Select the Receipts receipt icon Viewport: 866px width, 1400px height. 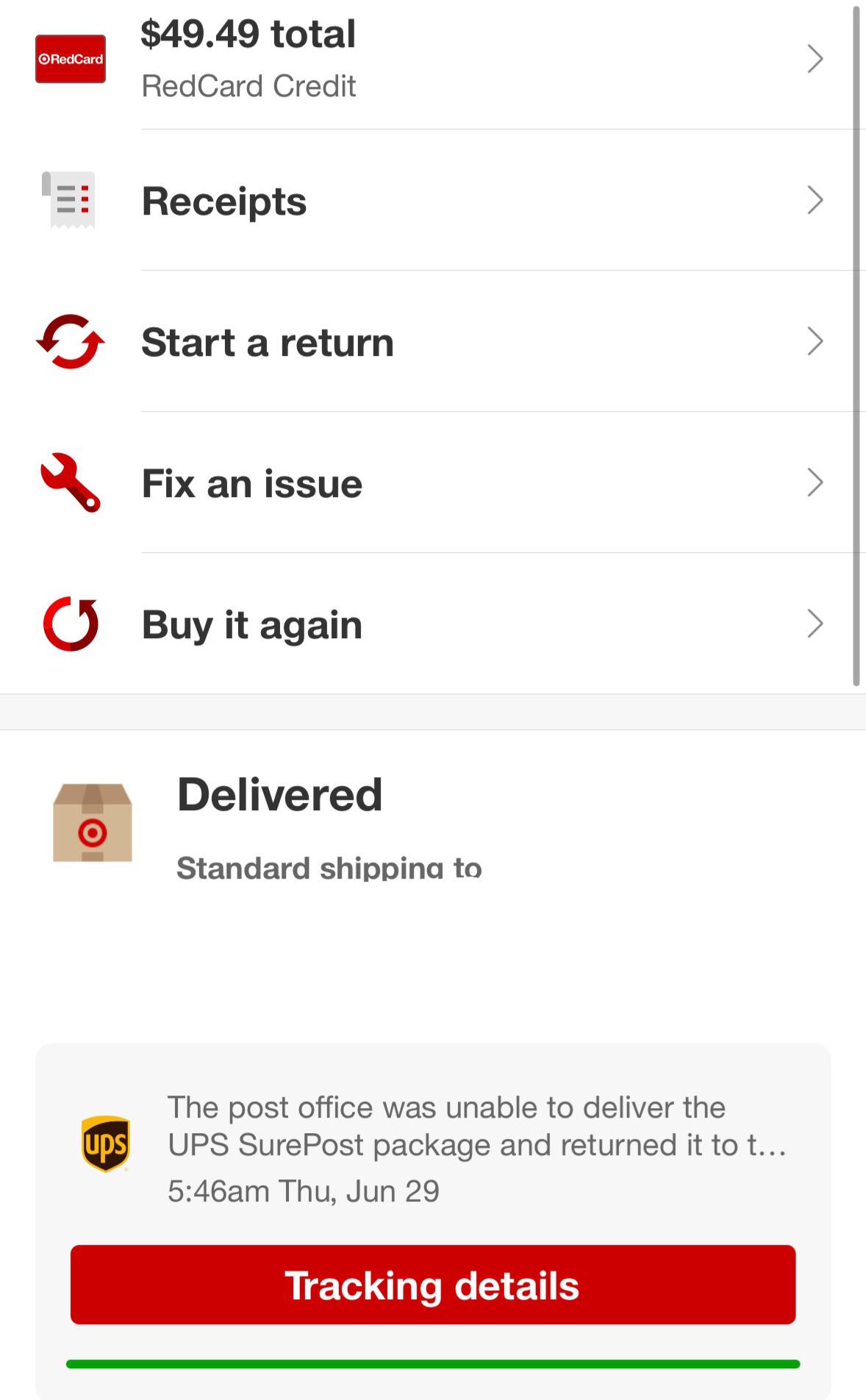(70, 200)
